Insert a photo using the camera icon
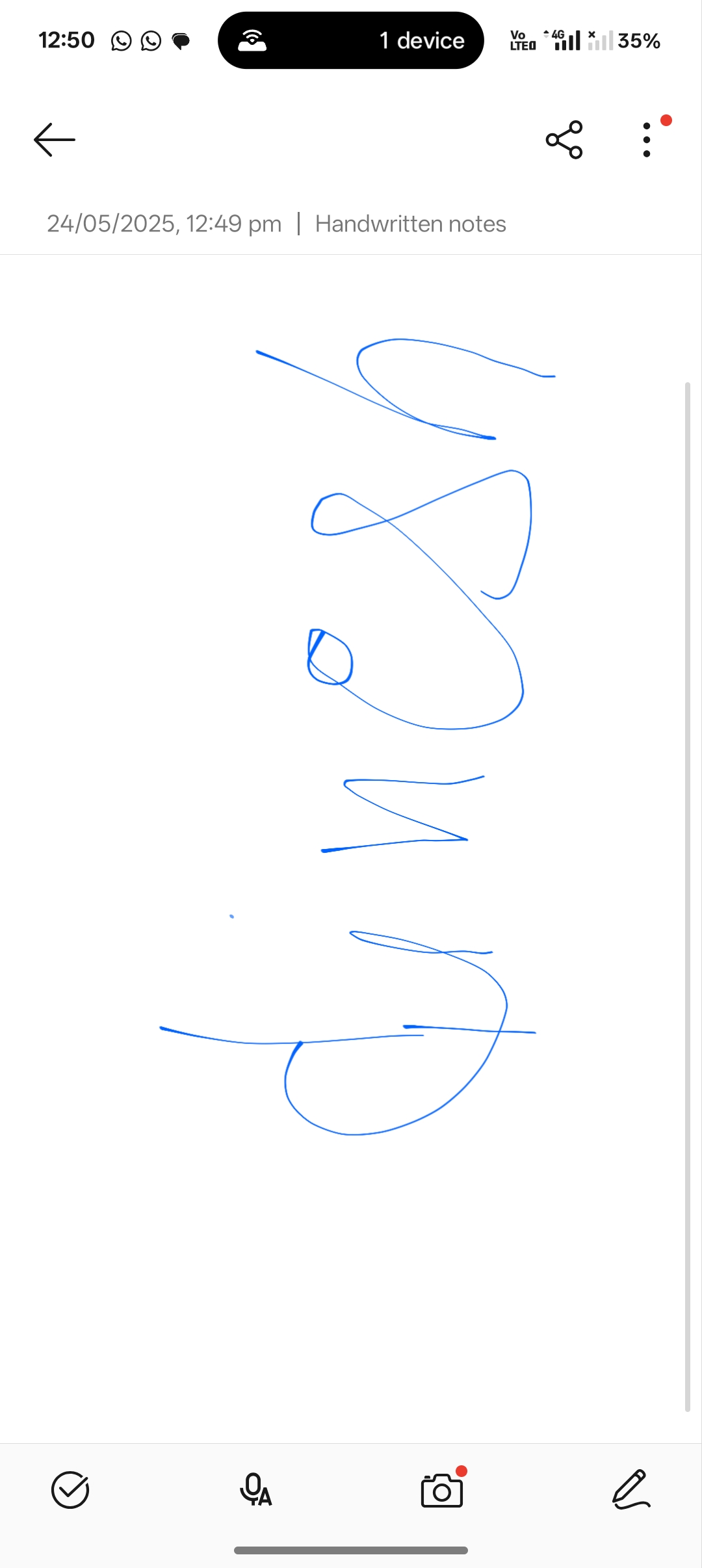 (x=442, y=1489)
